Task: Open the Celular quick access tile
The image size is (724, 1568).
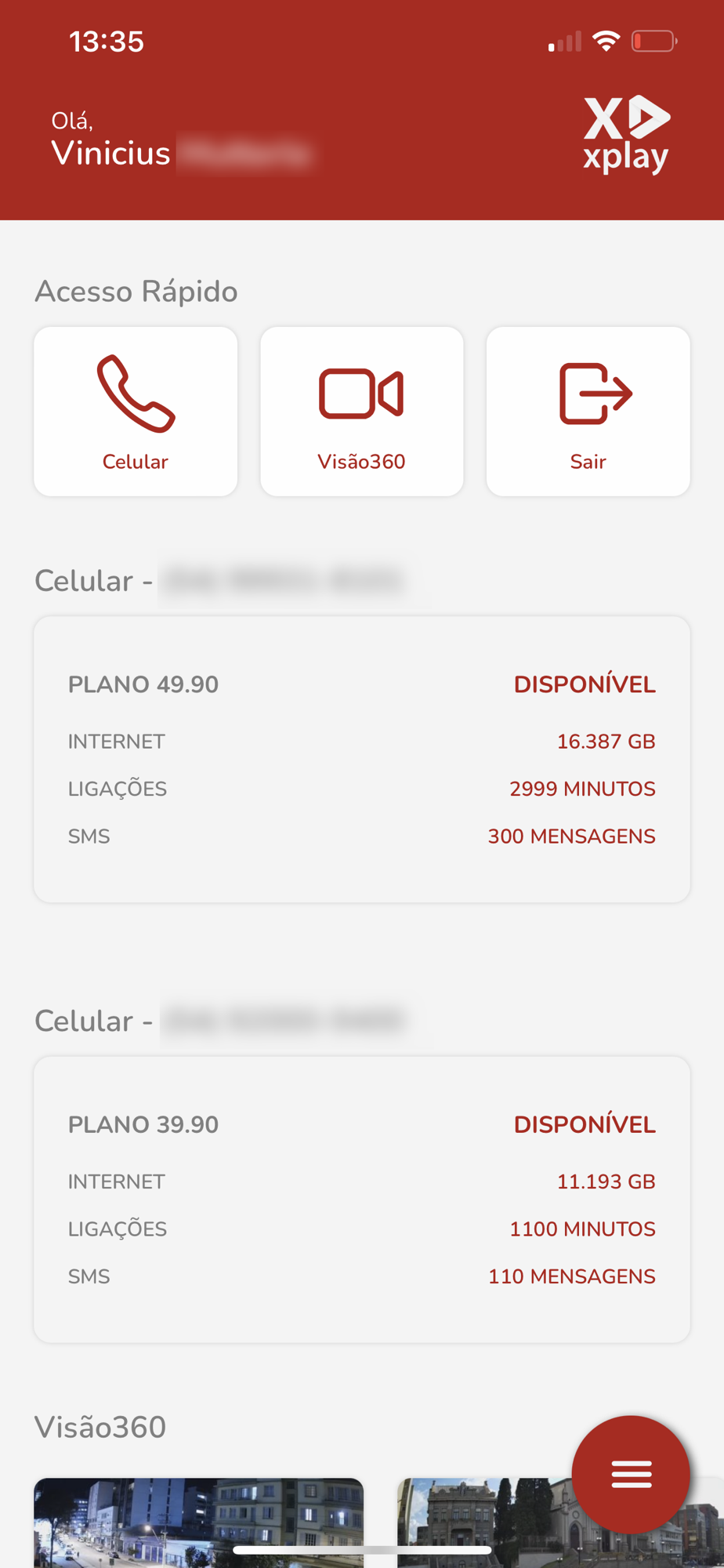Action: (136, 412)
